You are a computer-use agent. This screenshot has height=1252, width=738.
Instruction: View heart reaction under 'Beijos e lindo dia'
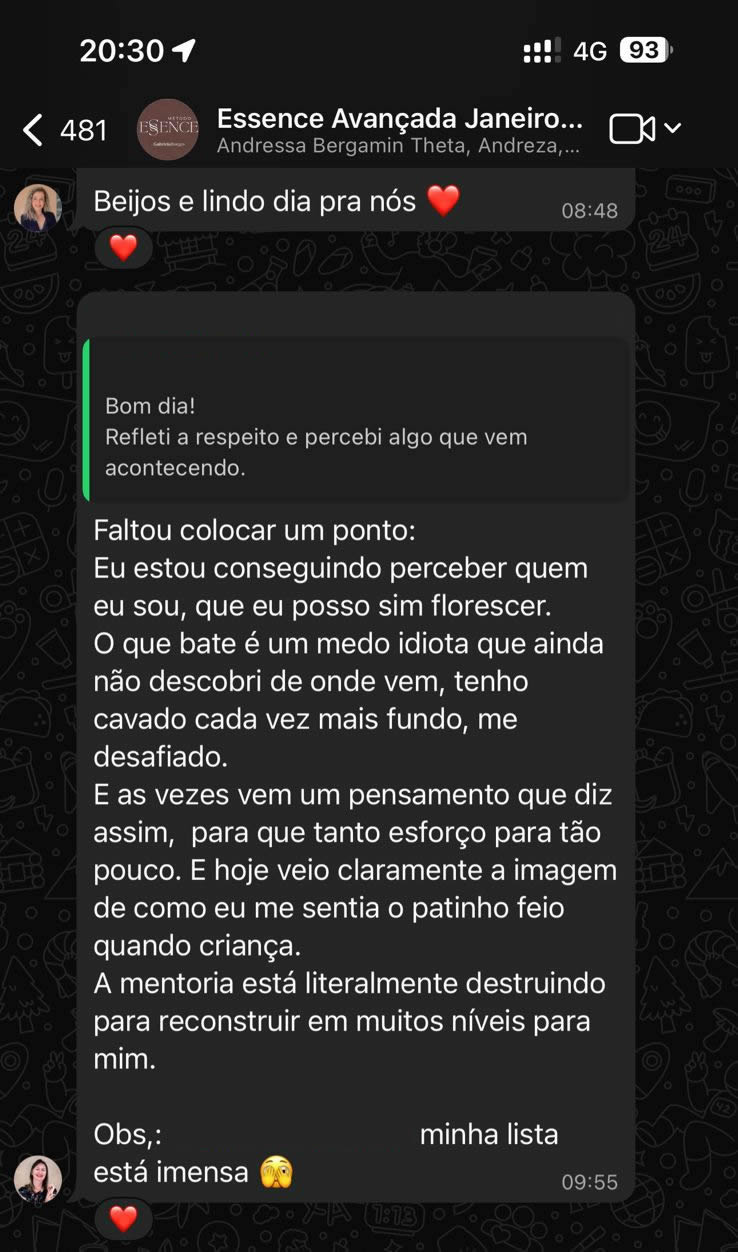point(123,247)
